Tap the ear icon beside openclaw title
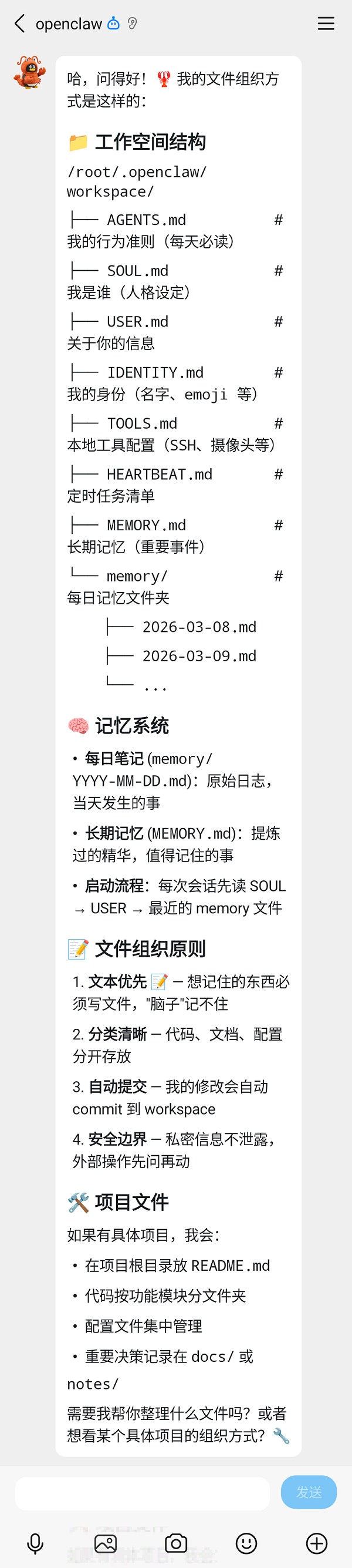The image size is (352, 1568). pyautogui.click(x=133, y=23)
